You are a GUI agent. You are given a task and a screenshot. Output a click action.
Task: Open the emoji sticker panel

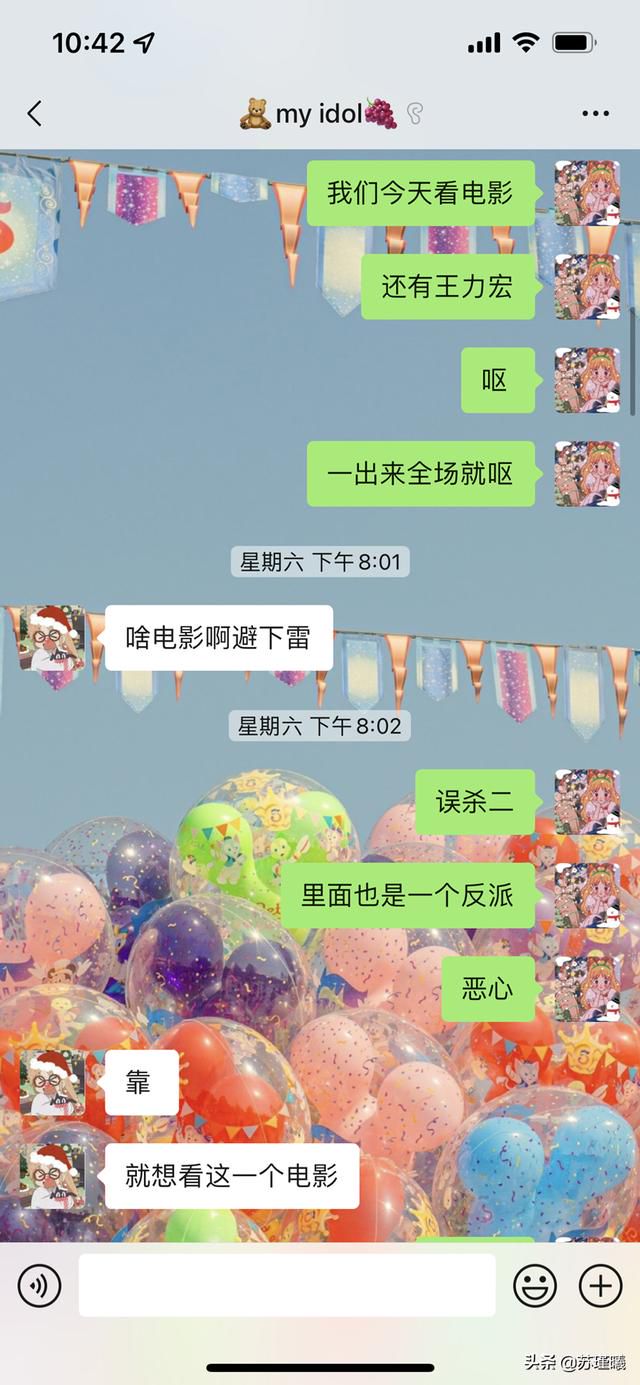535,1285
